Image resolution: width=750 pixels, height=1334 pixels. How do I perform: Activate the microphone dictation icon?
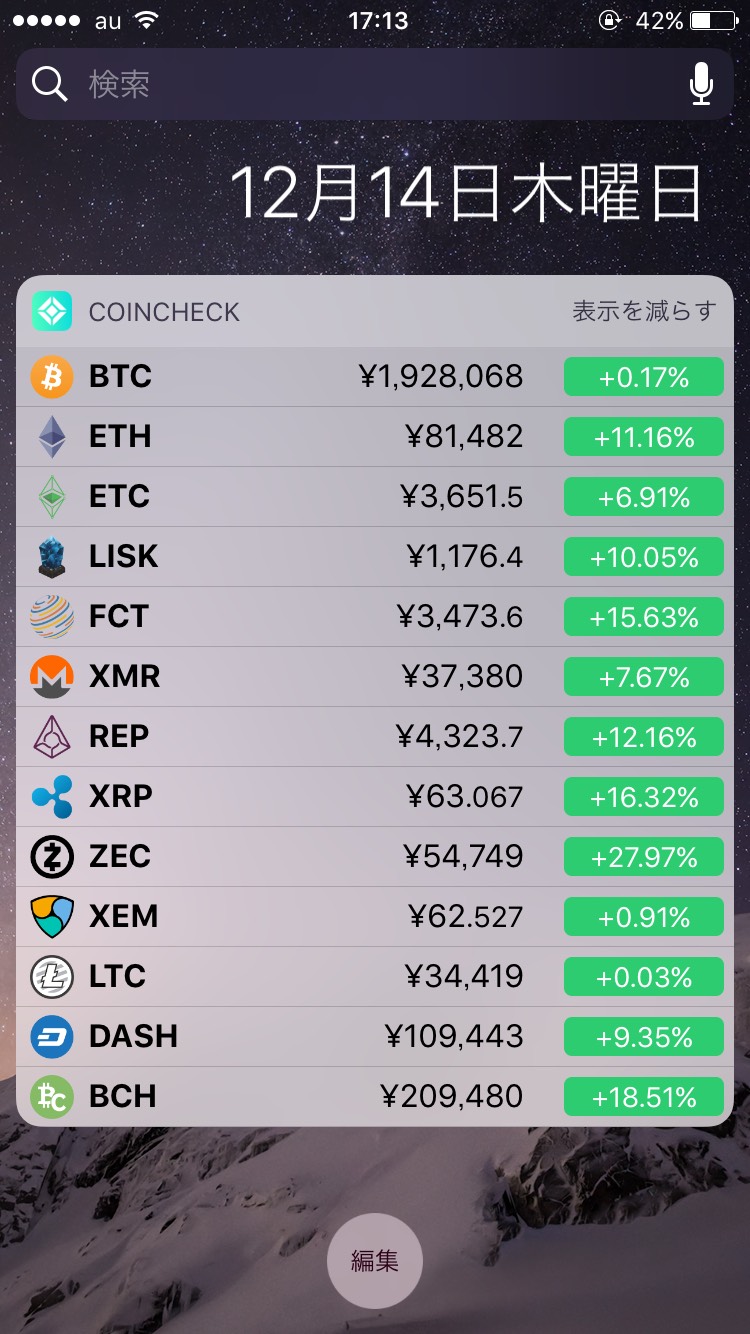tap(702, 84)
